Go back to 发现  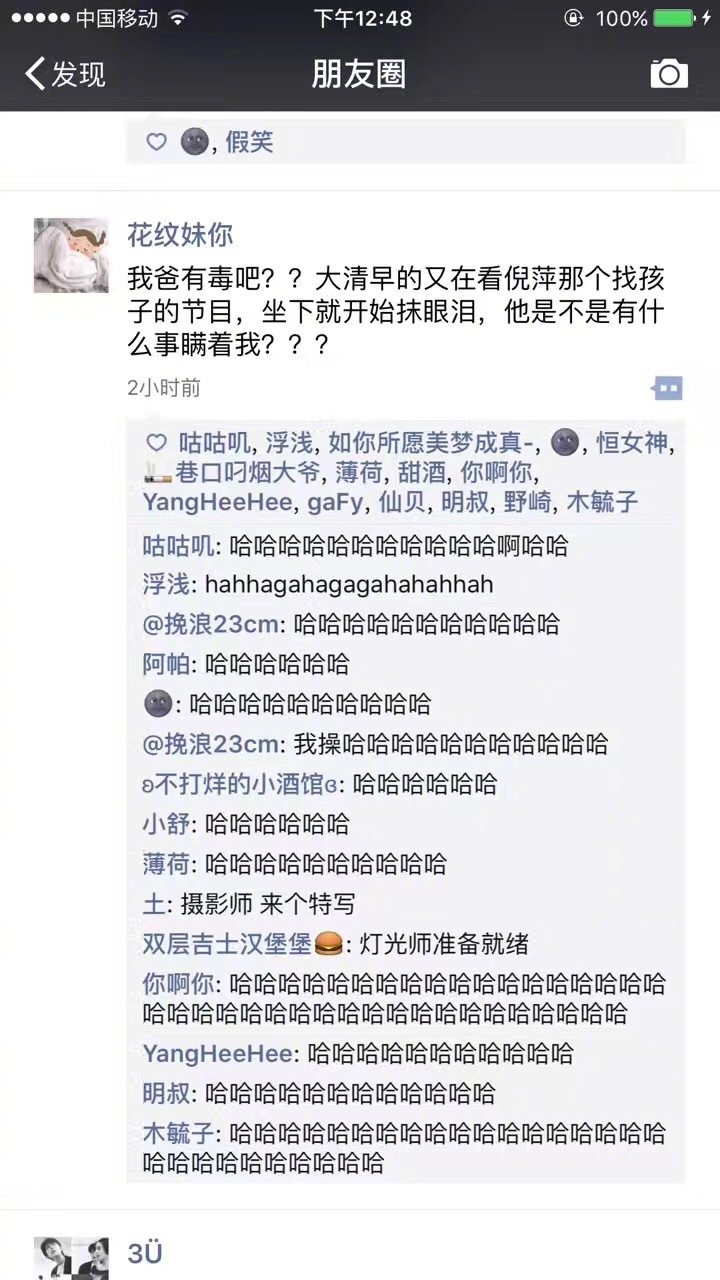pos(65,75)
